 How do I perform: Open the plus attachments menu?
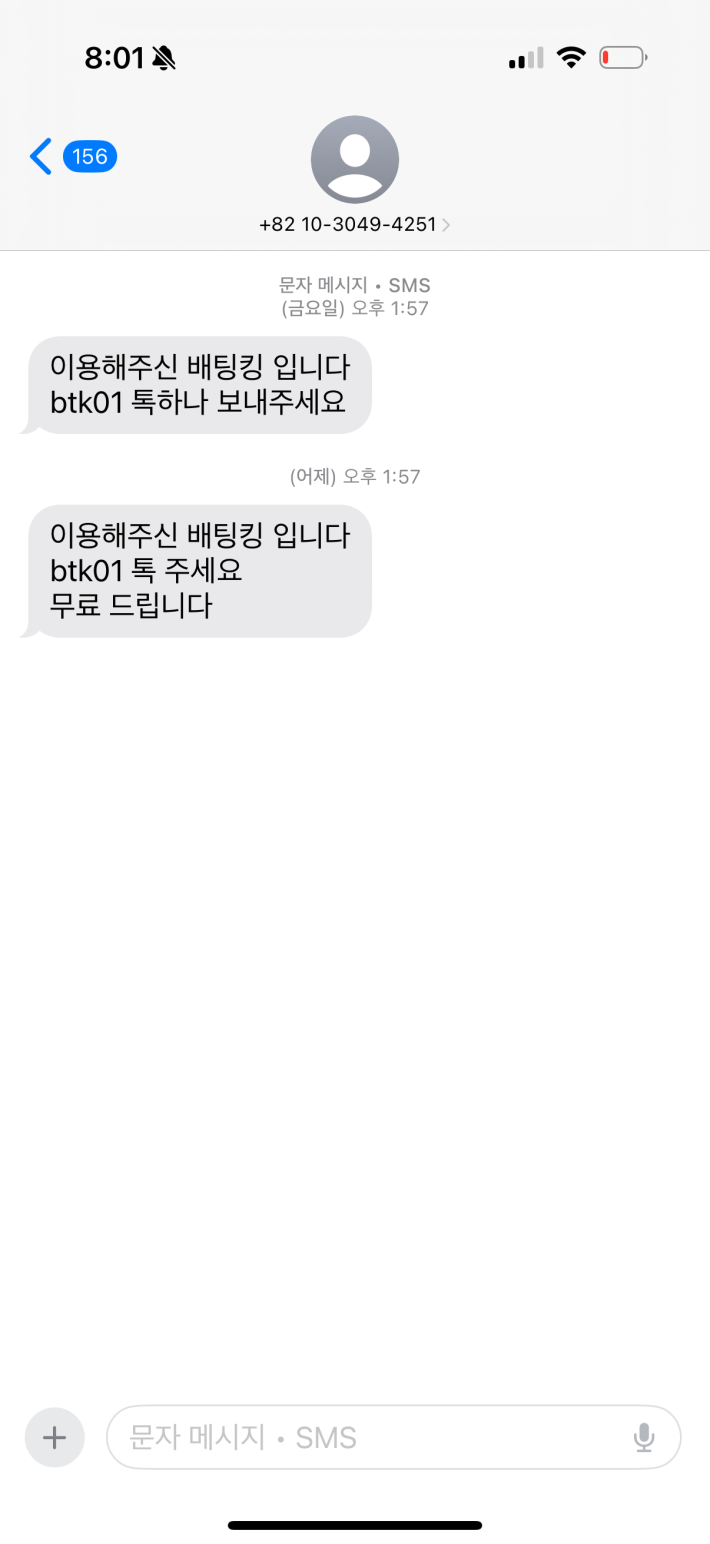54,1437
